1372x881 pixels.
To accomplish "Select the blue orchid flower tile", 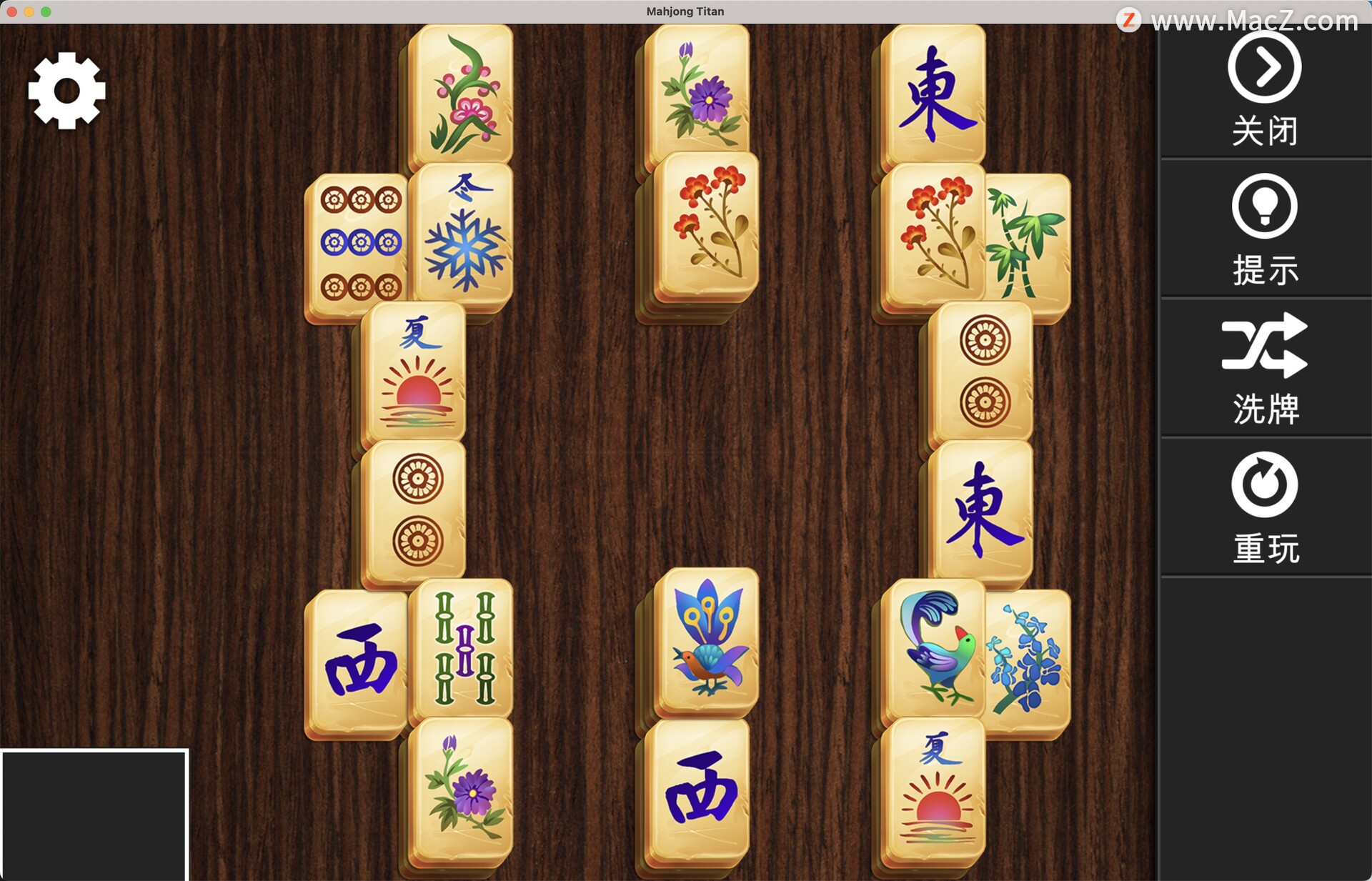I will tap(1028, 659).
